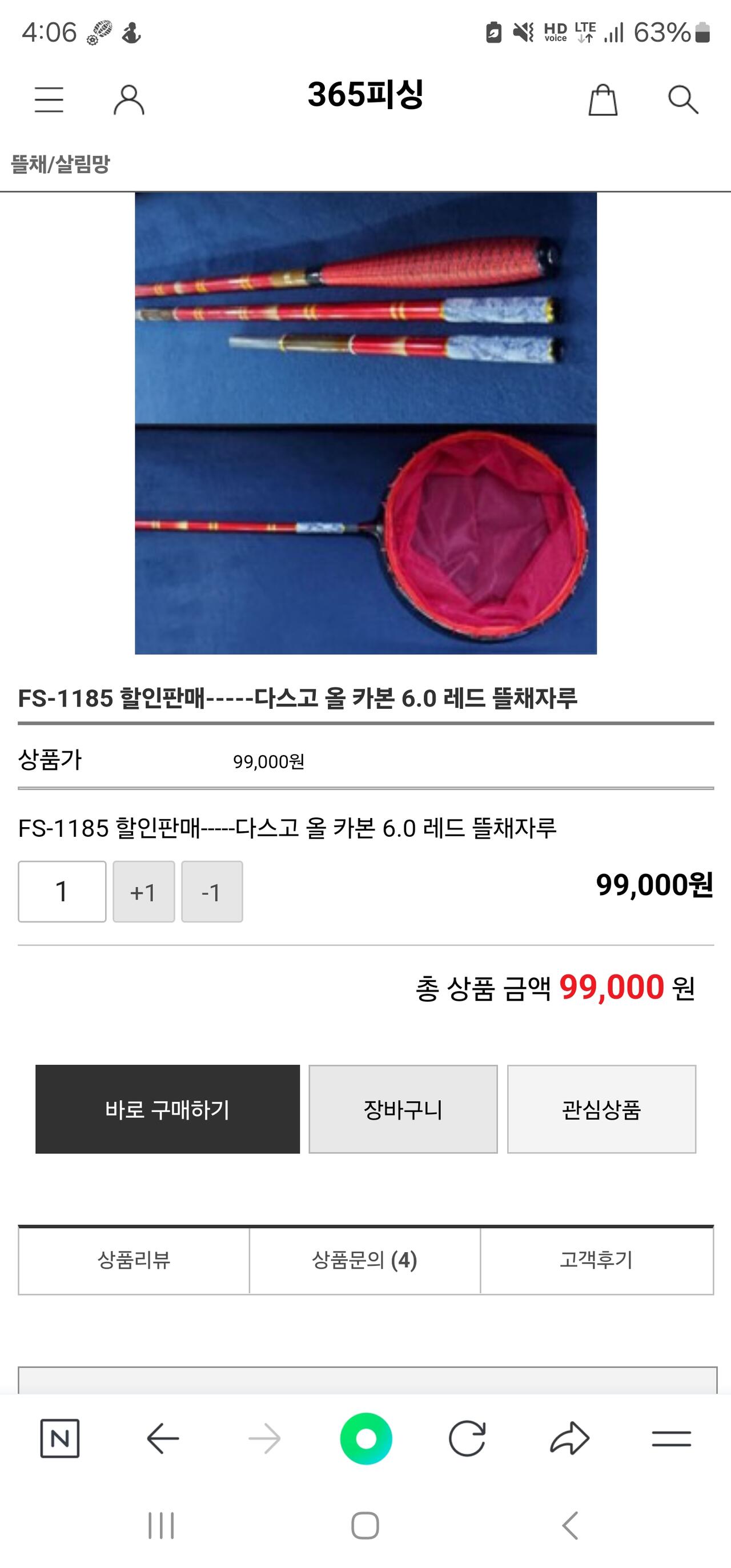
Task: Go back with the browser back arrow
Action: pos(163,1439)
